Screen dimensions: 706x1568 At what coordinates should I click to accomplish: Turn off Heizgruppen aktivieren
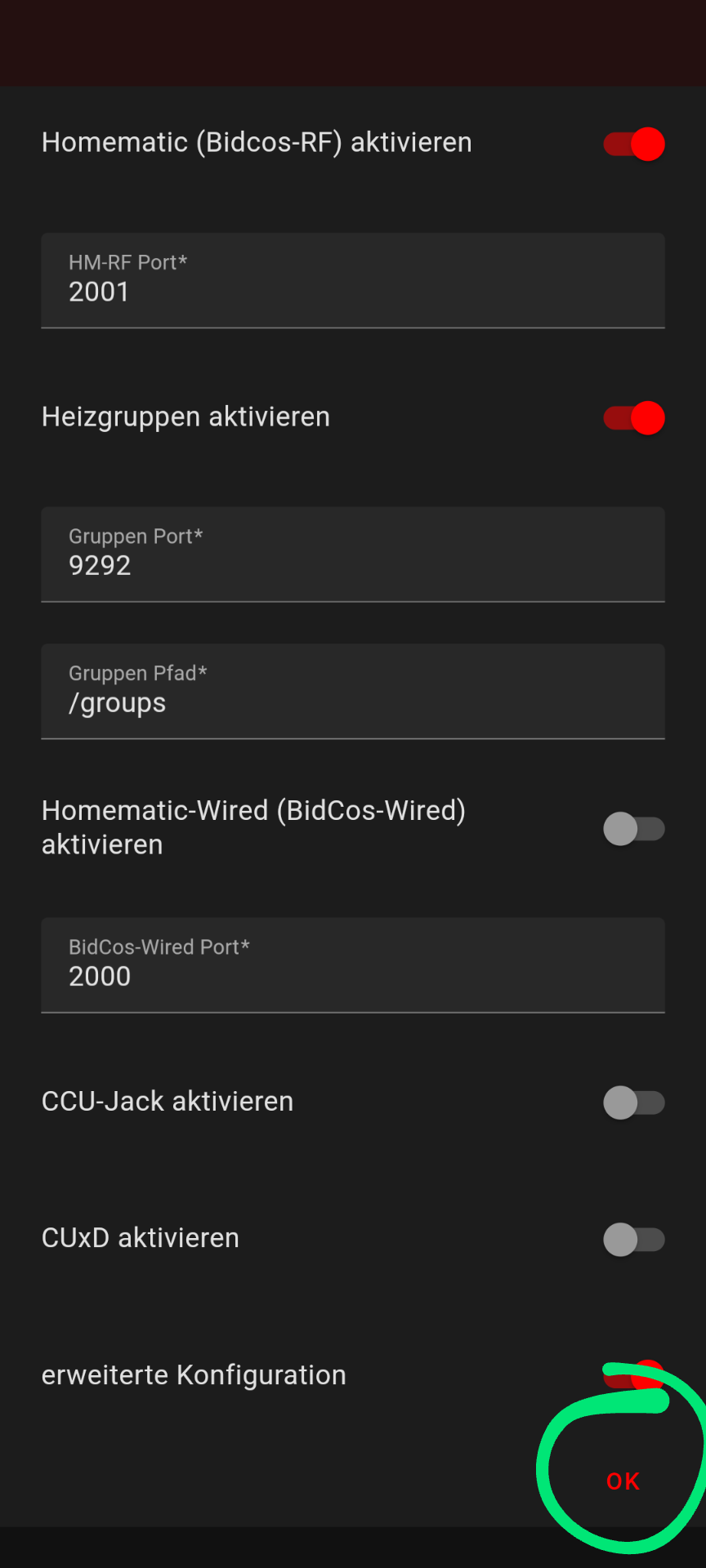(x=634, y=417)
